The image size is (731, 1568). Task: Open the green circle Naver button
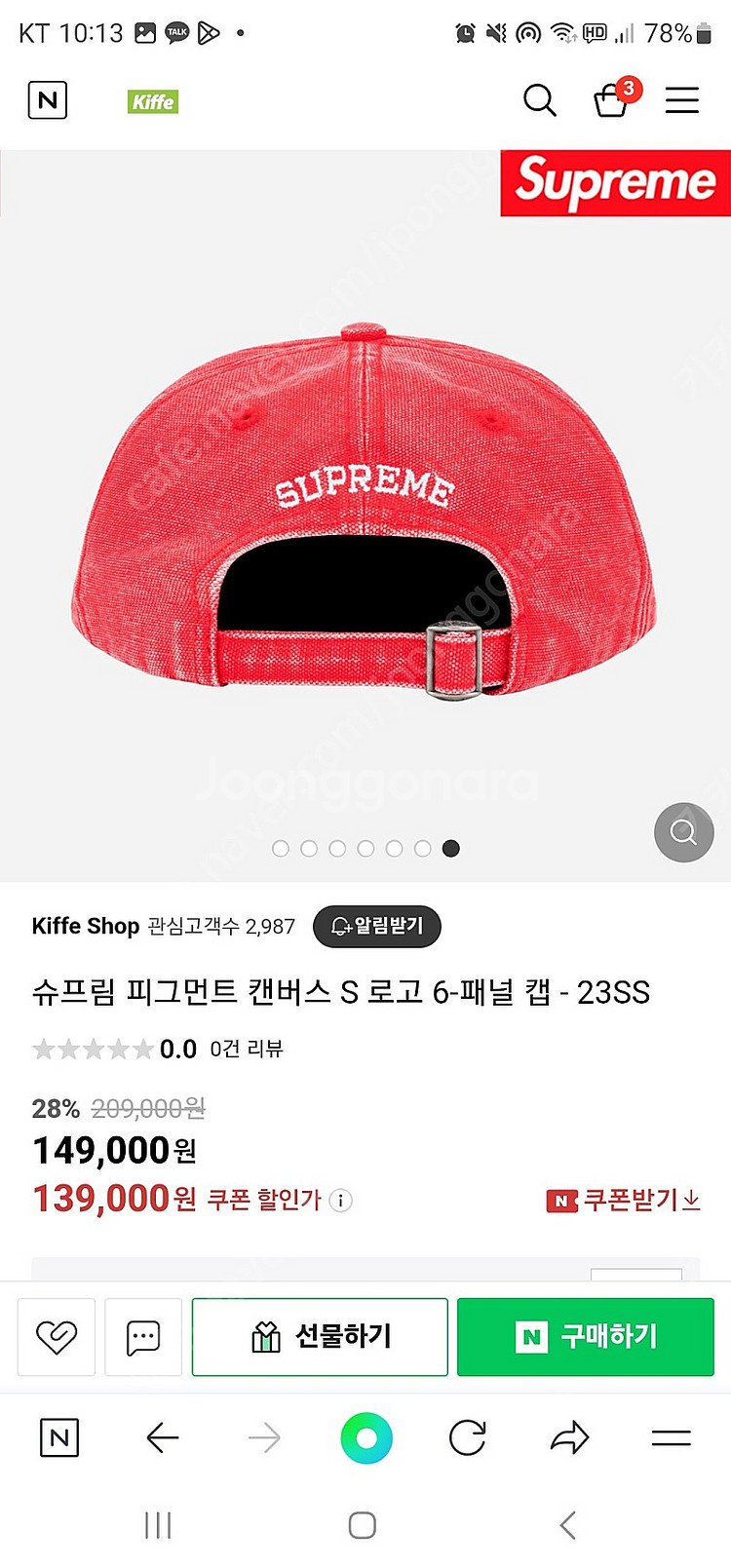click(x=366, y=1437)
